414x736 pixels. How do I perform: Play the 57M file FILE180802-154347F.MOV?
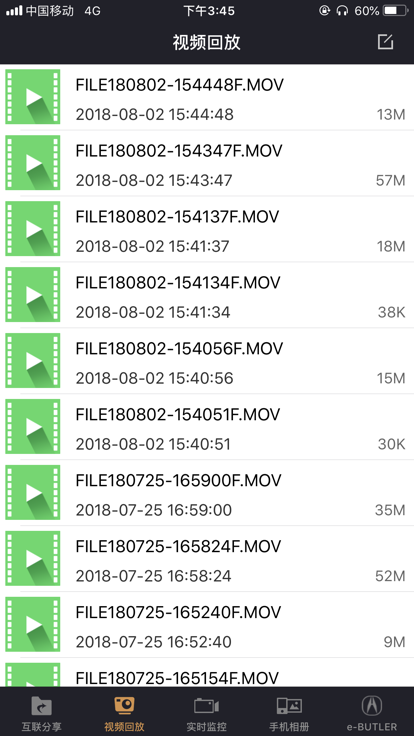207,163
